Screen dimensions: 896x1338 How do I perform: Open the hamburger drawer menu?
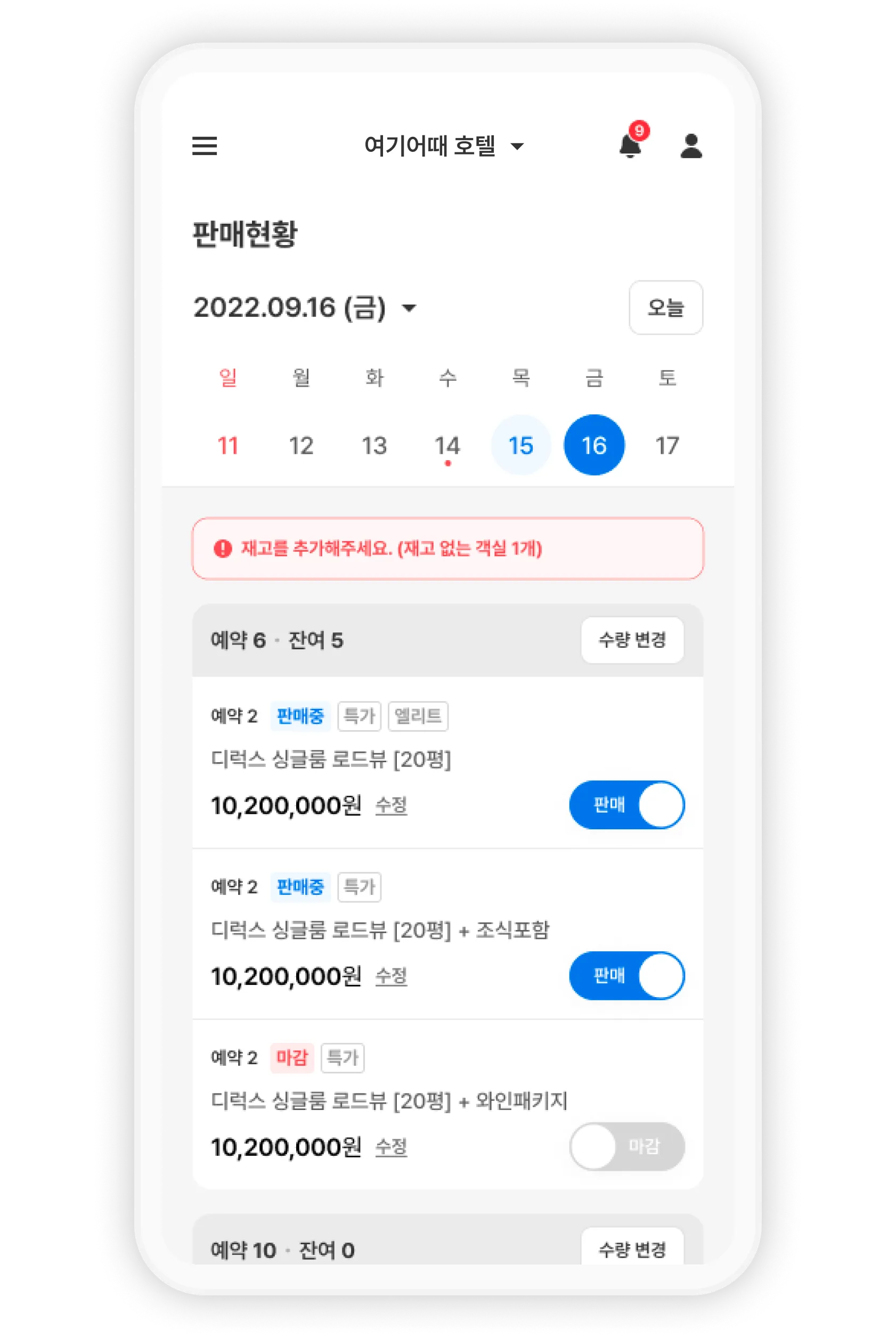204,146
